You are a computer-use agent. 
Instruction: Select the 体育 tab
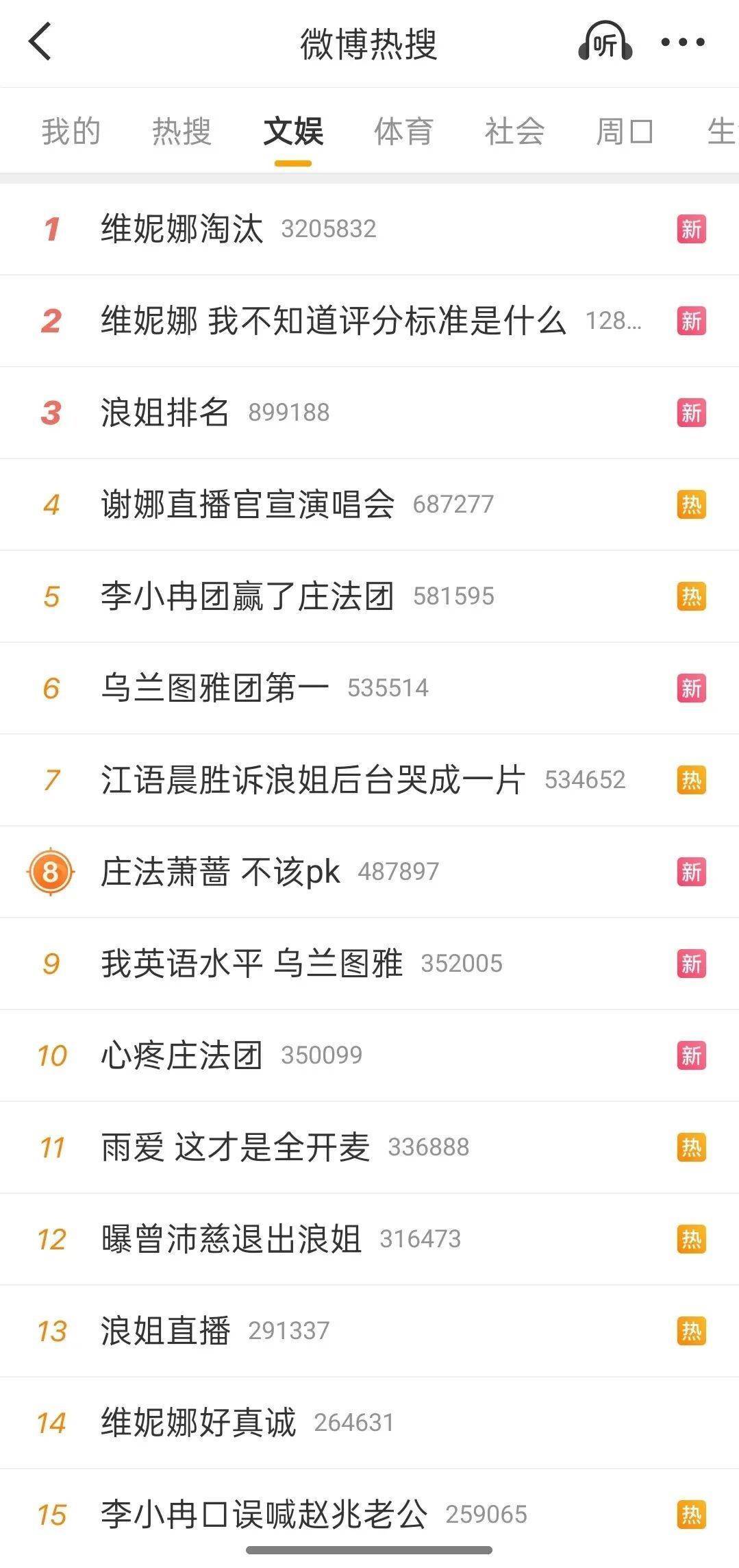[403, 132]
